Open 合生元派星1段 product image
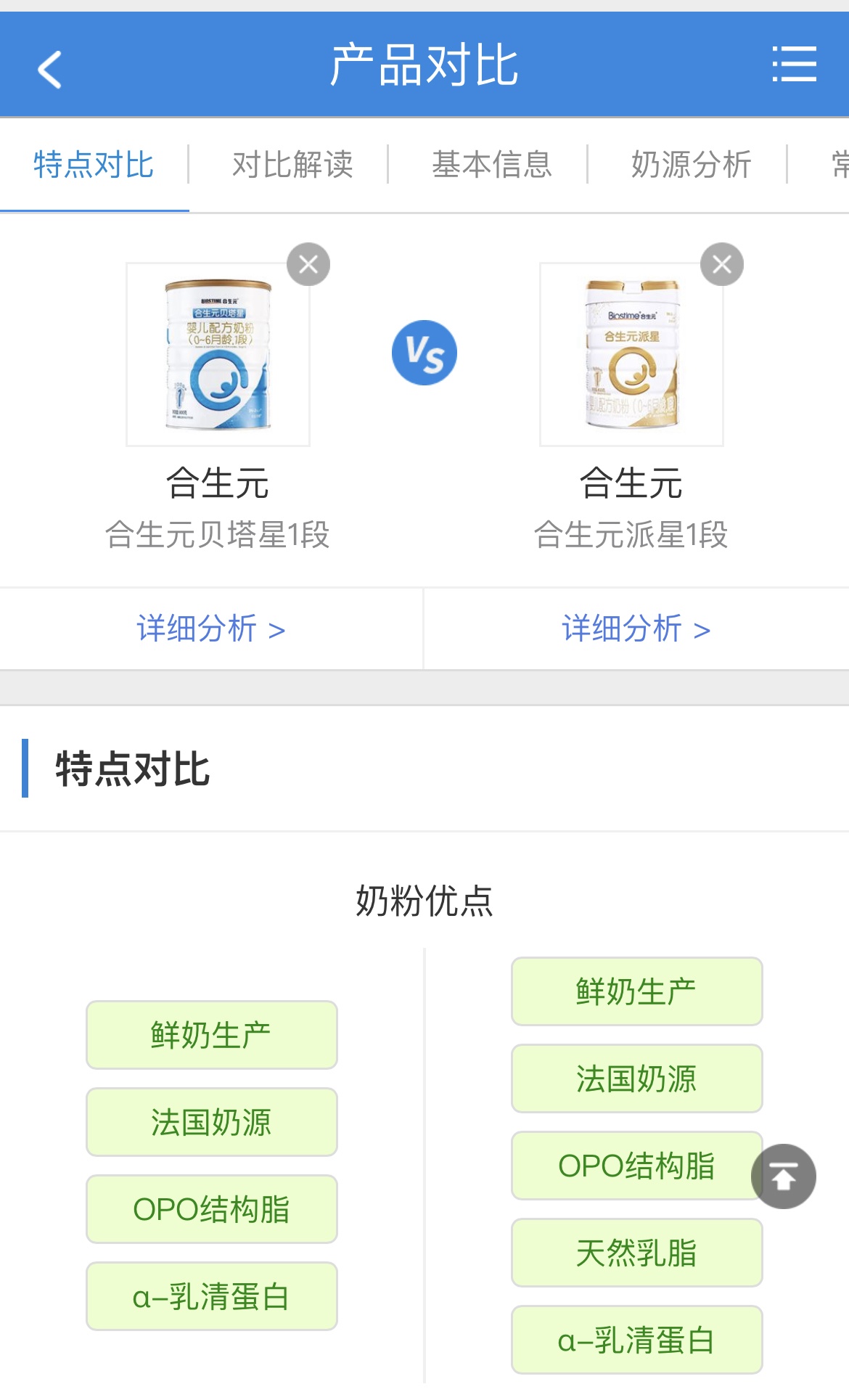The height and width of the screenshot is (1400, 849). coord(631,354)
